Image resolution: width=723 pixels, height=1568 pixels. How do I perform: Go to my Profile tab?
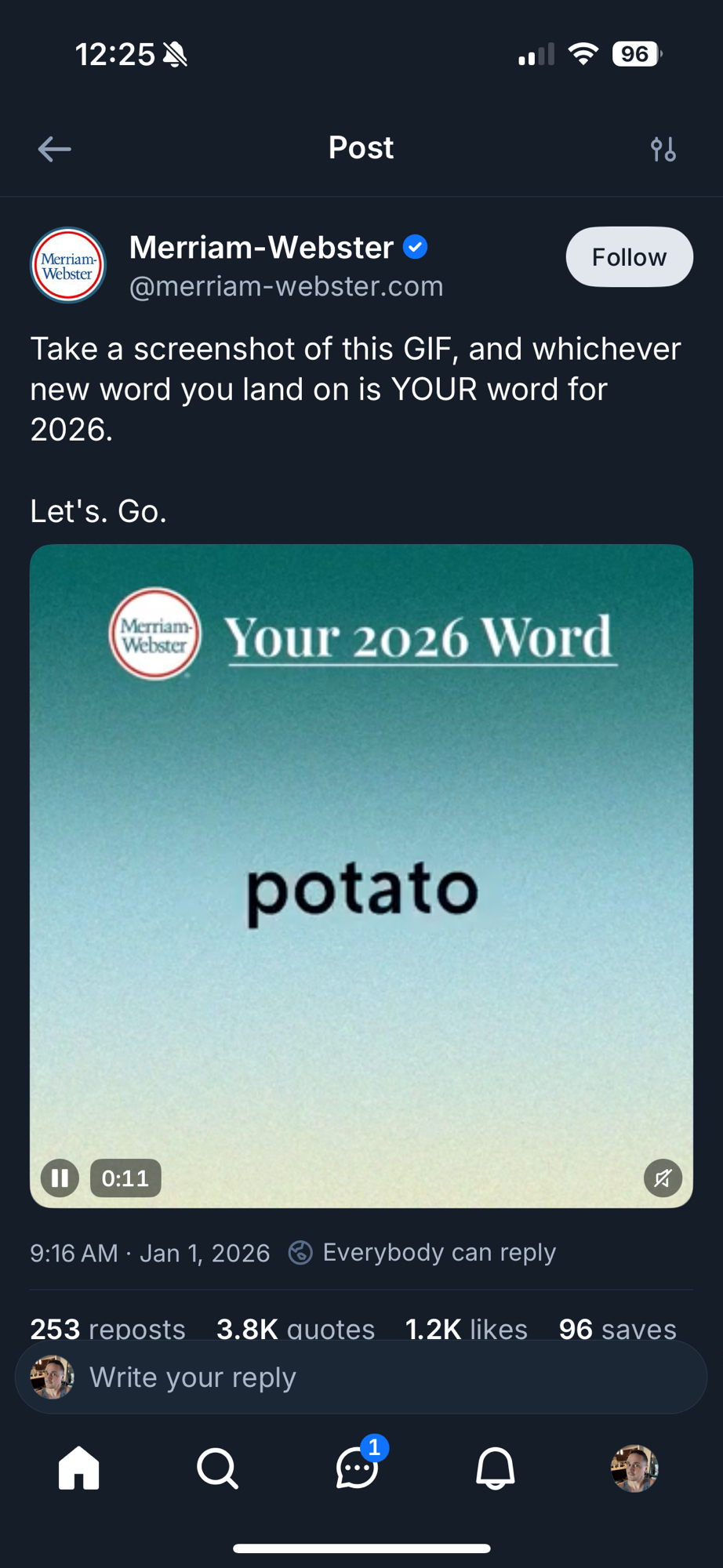click(x=634, y=1468)
